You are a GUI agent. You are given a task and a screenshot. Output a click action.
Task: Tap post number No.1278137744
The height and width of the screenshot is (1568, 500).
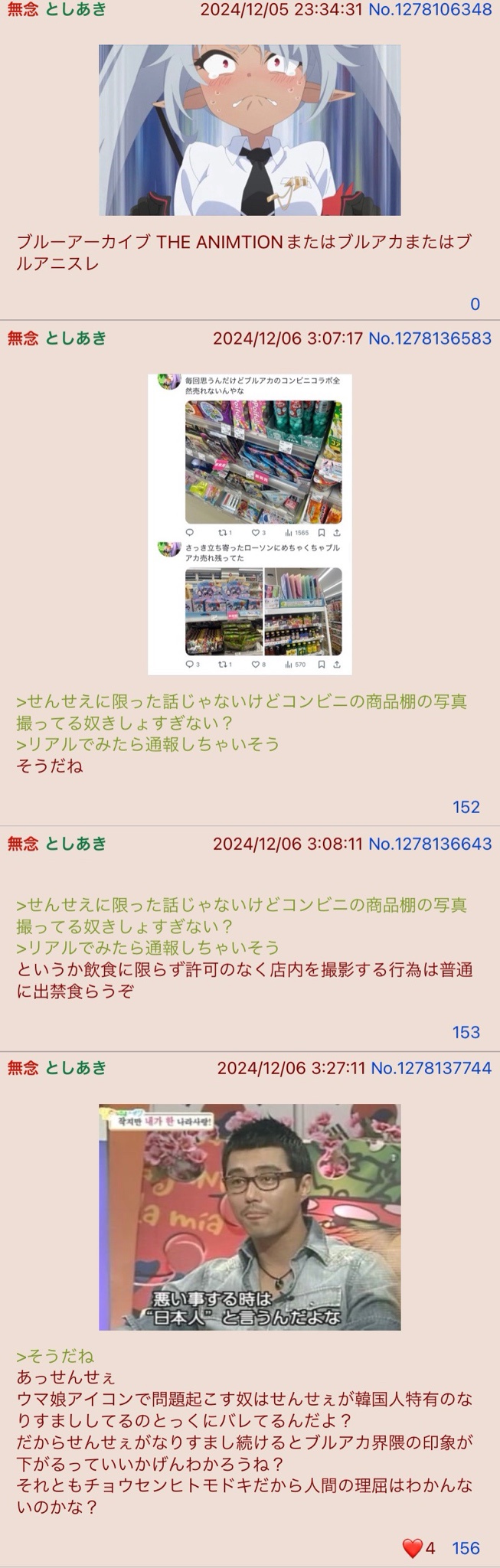pyautogui.click(x=431, y=1068)
